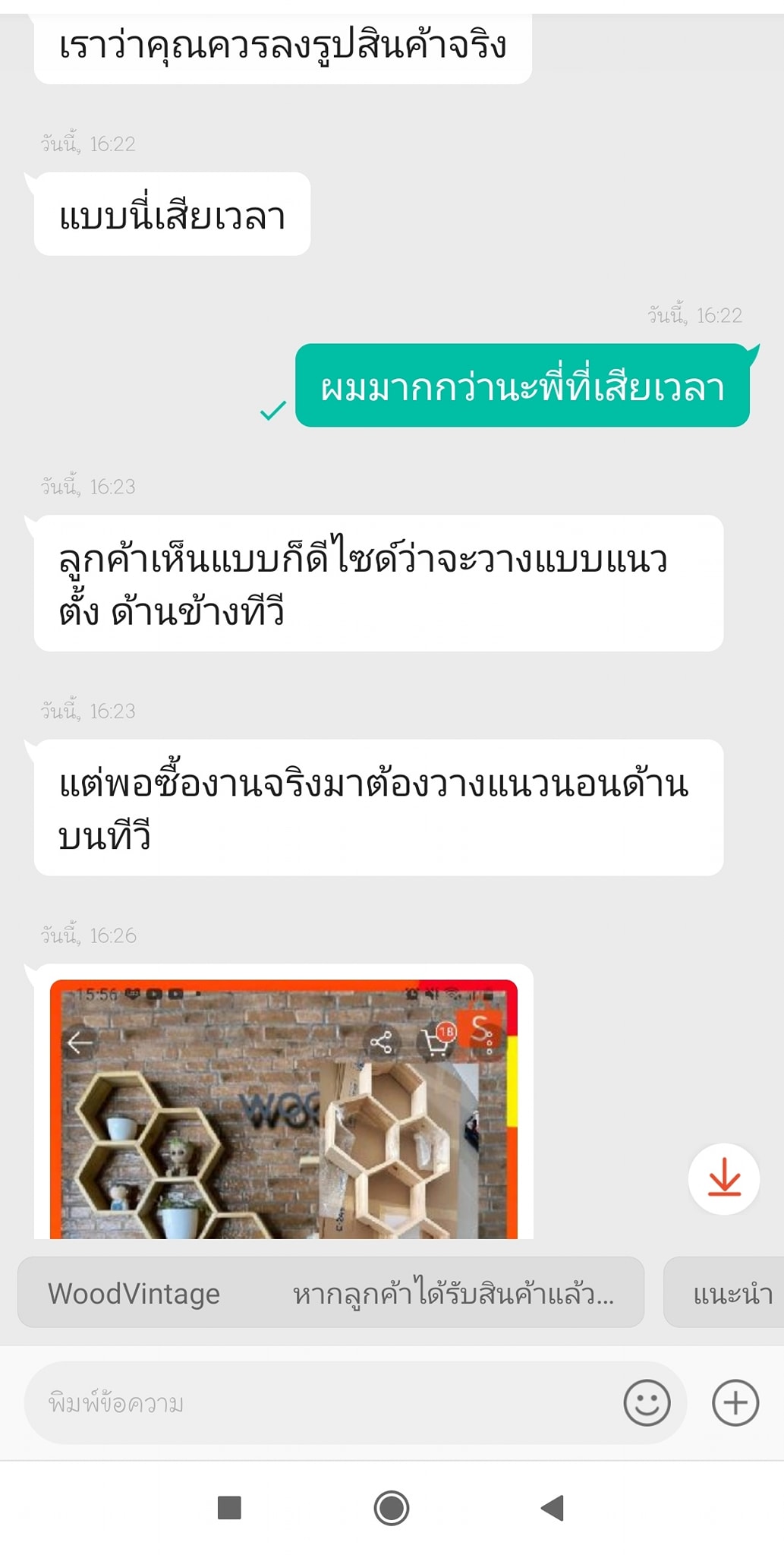
Task: Tap the system home button
Action: coord(392,1508)
